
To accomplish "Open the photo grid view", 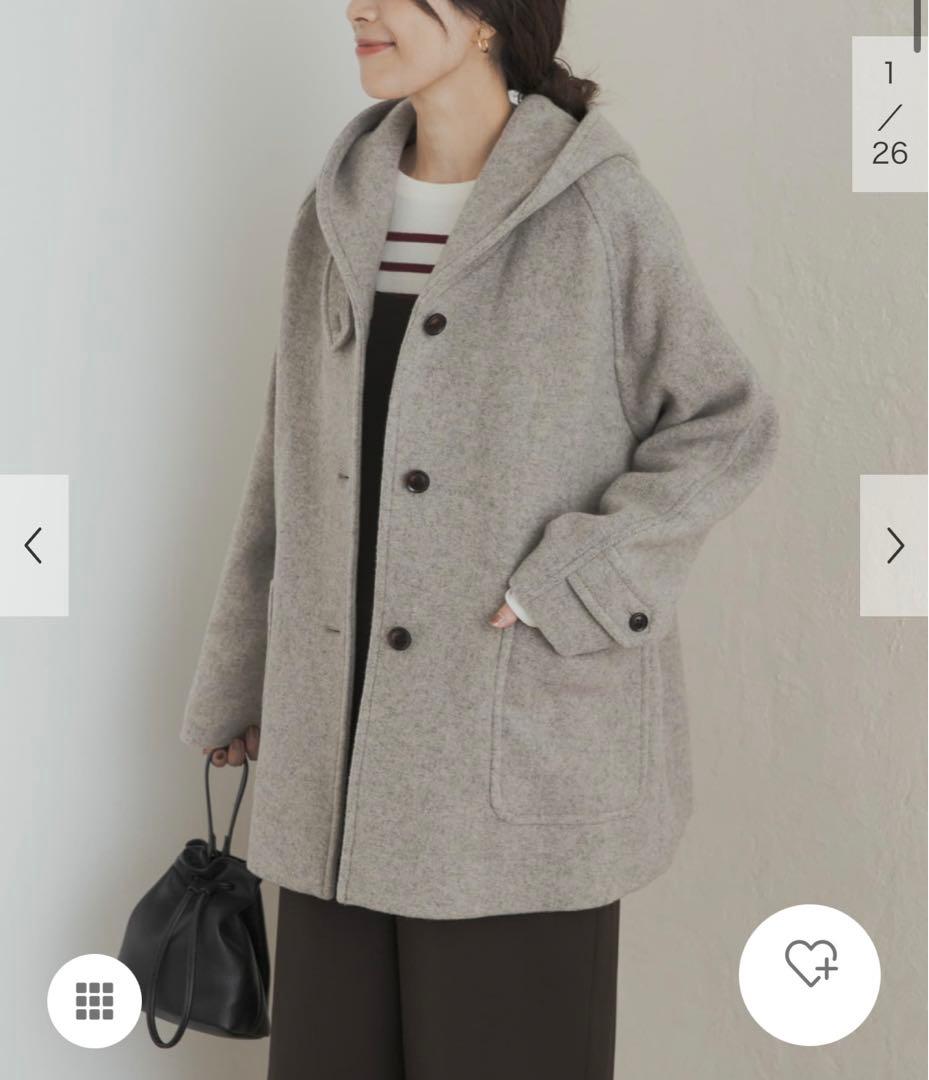I will [x=94, y=1001].
